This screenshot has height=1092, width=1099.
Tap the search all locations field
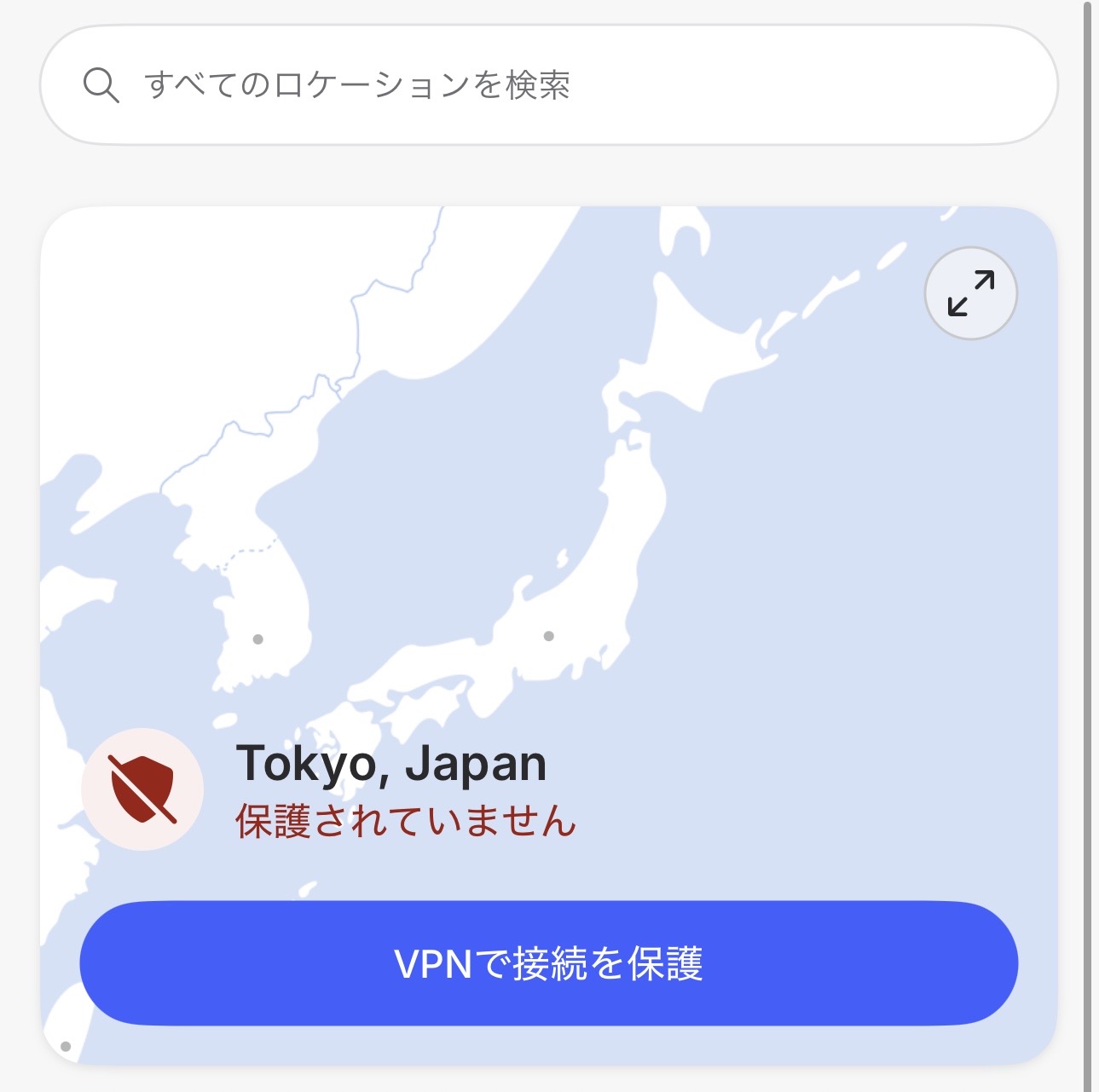[548, 85]
